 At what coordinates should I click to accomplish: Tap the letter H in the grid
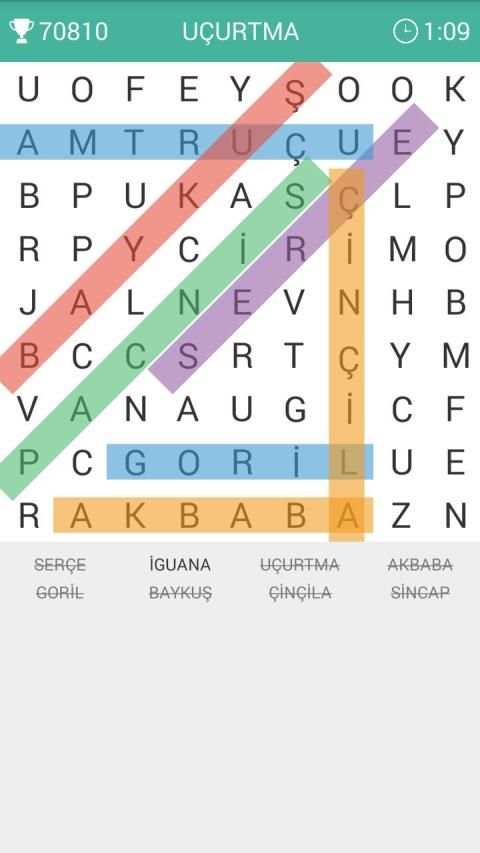pos(402,302)
